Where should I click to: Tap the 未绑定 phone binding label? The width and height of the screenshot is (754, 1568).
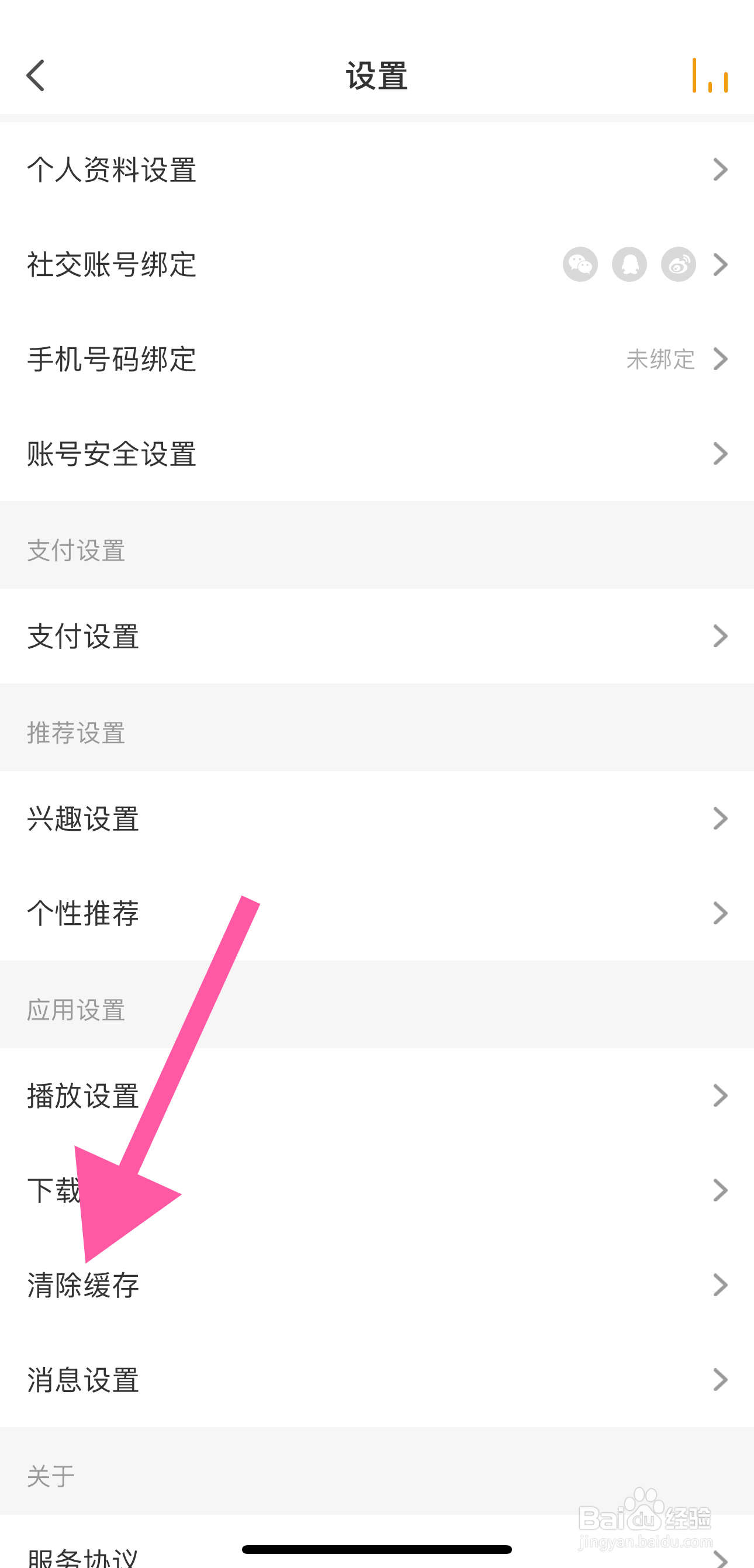click(x=662, y=359)
